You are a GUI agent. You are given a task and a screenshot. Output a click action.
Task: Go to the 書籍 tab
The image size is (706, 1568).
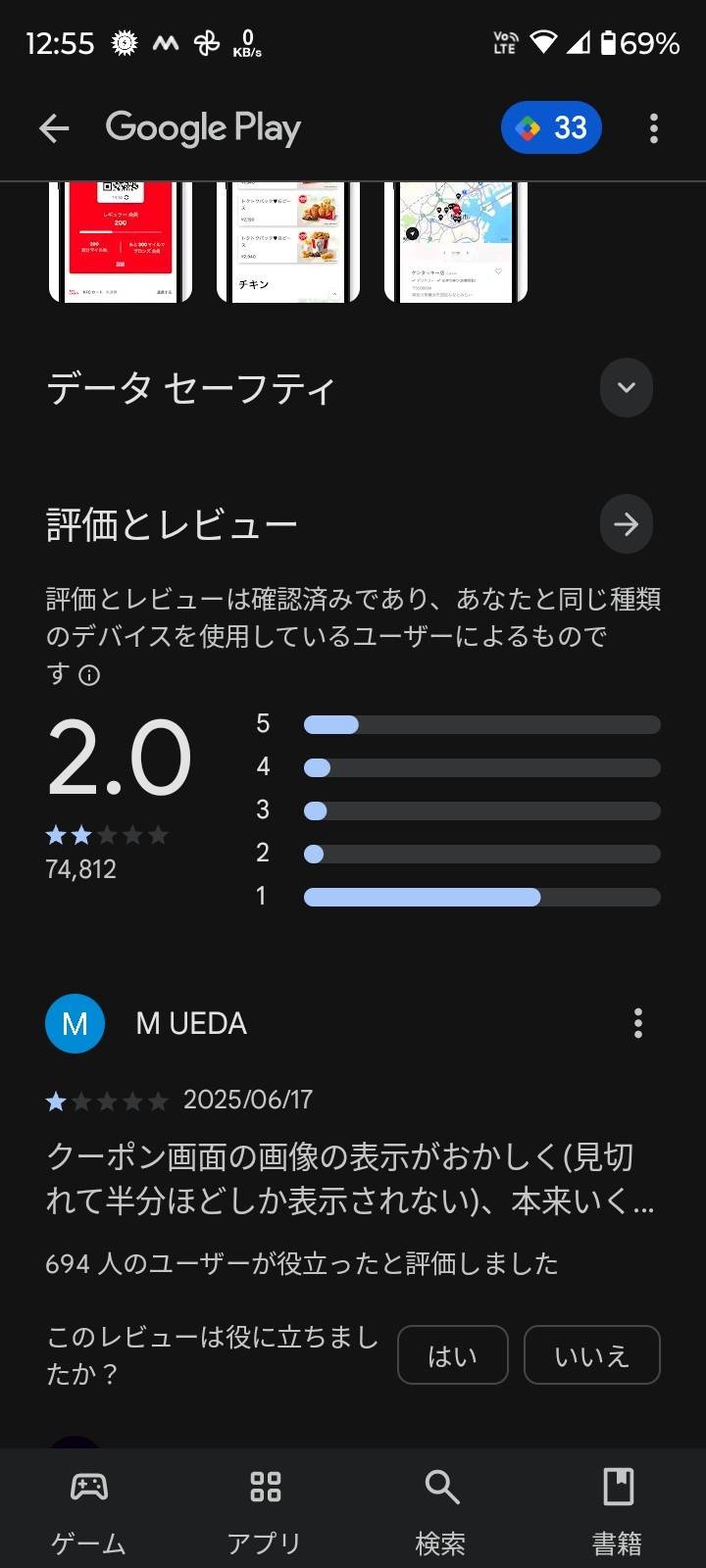pos(618,1509)
